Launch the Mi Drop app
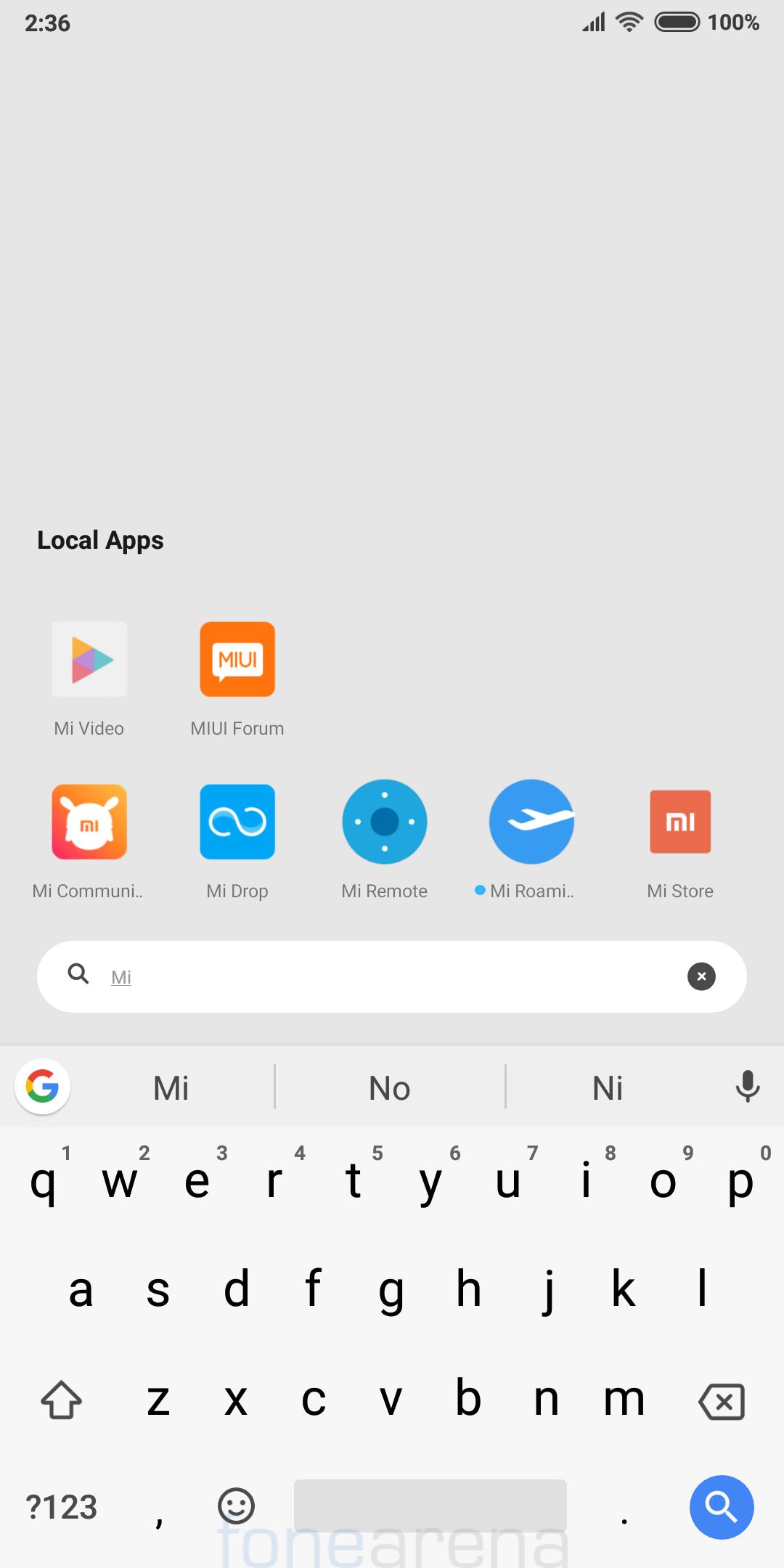The width and height of the screenshot is (784, 1568). [x=237, y=822]
